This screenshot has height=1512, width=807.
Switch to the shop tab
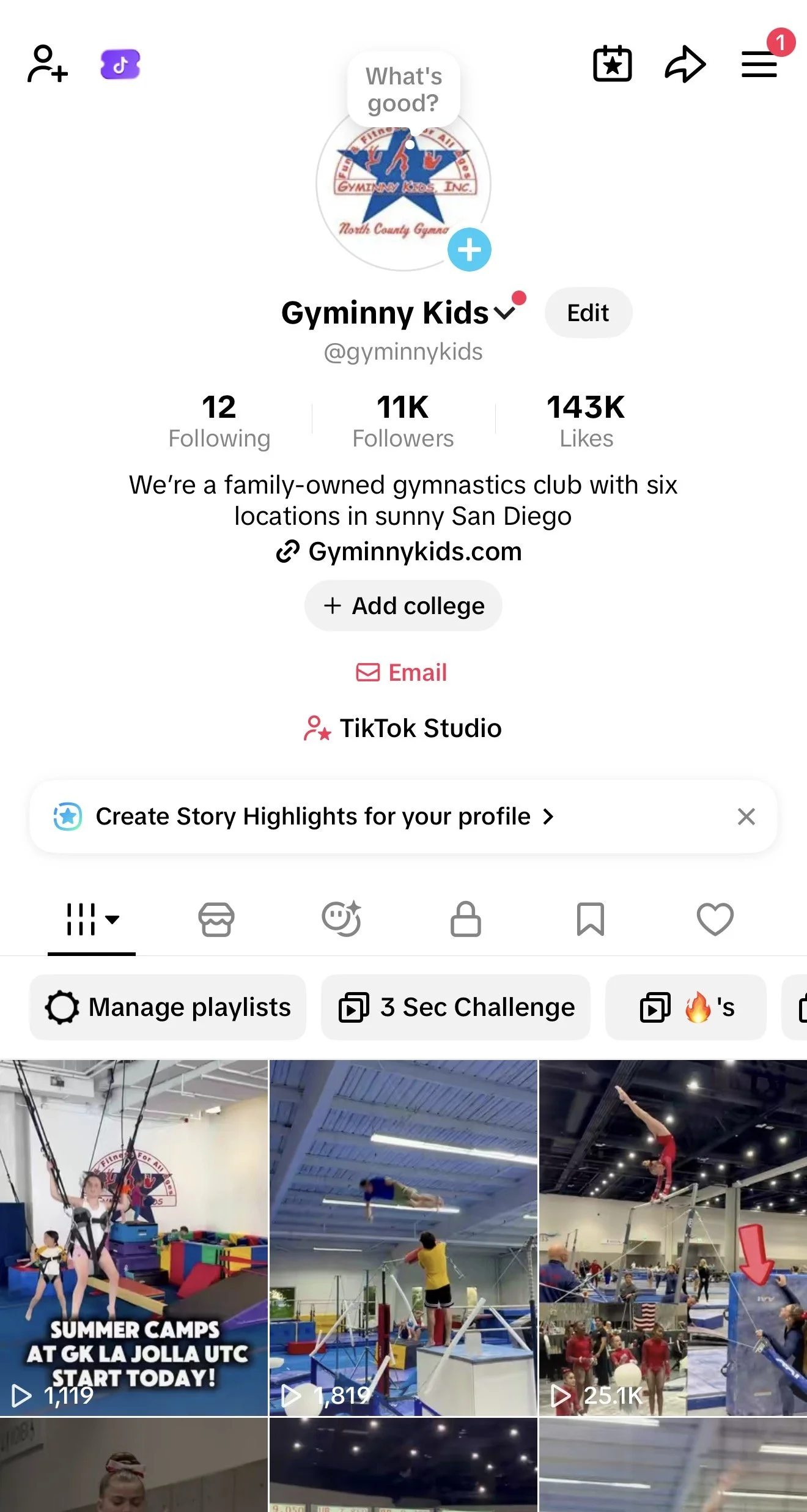pyautogui.click(x=216, y=919)
